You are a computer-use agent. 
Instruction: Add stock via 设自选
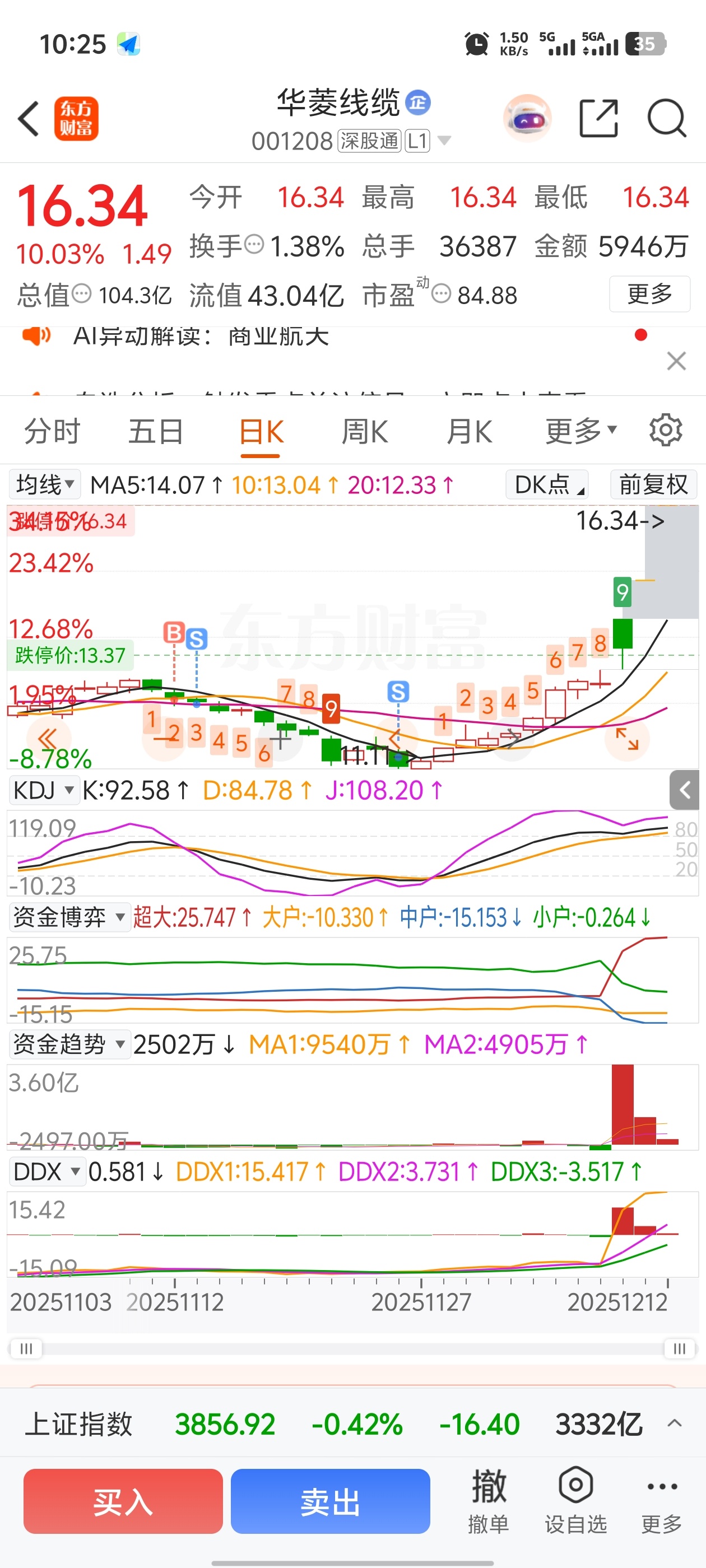click(575, 1500)
